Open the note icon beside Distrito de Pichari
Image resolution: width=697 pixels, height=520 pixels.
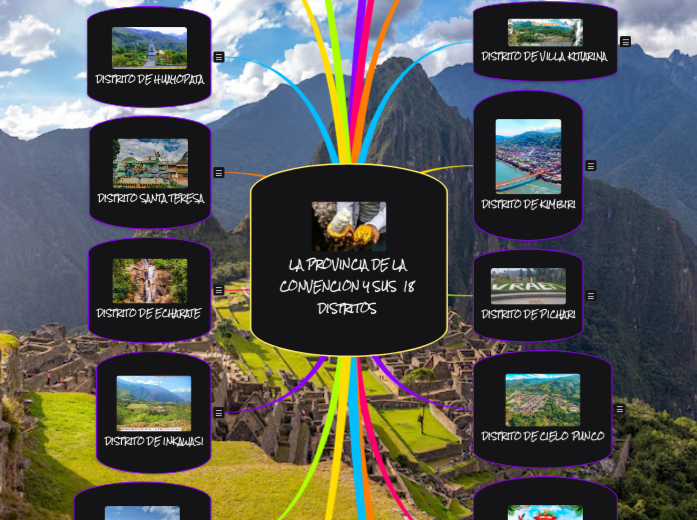click(591, 296)
